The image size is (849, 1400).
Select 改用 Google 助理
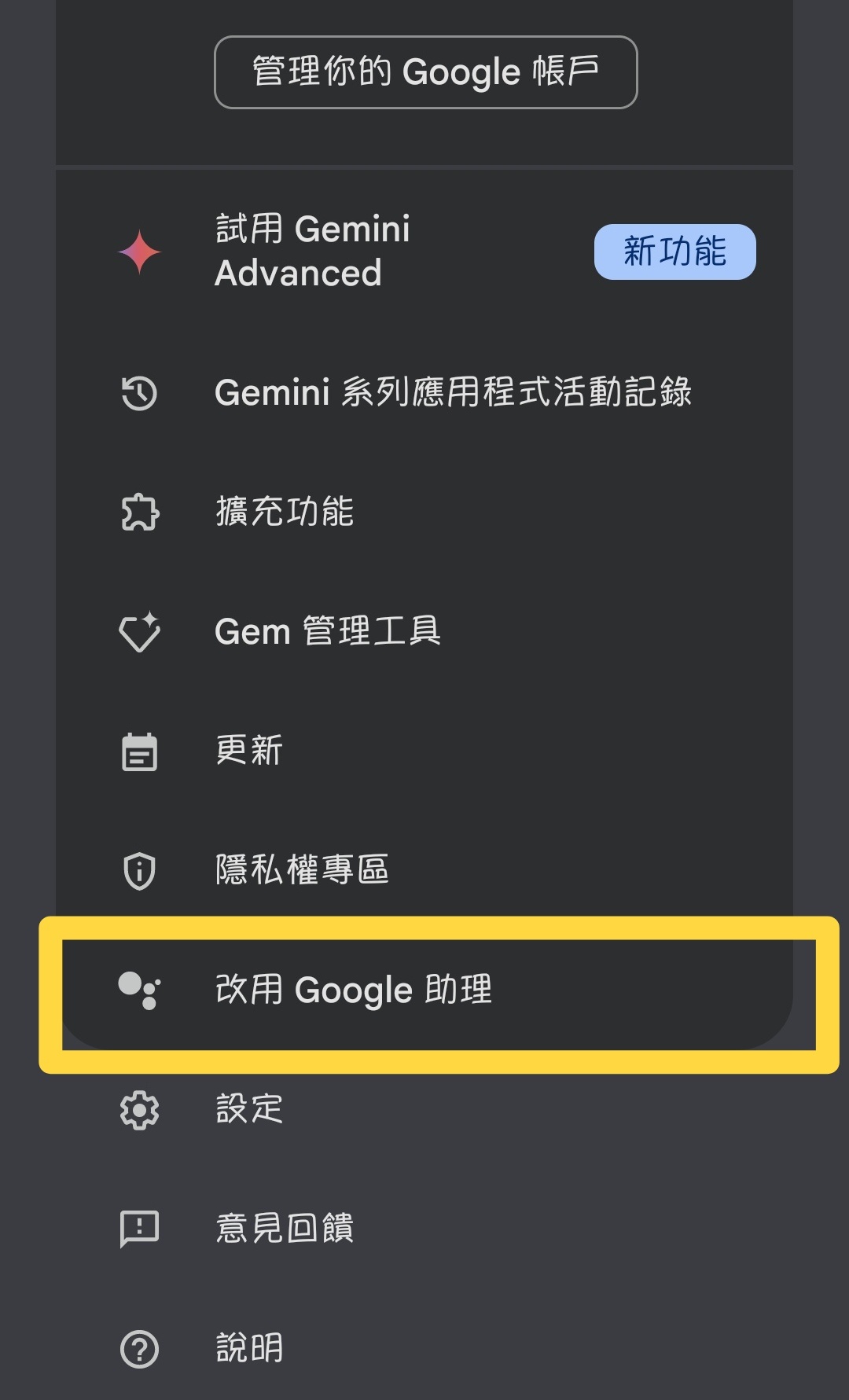(354, 990)
